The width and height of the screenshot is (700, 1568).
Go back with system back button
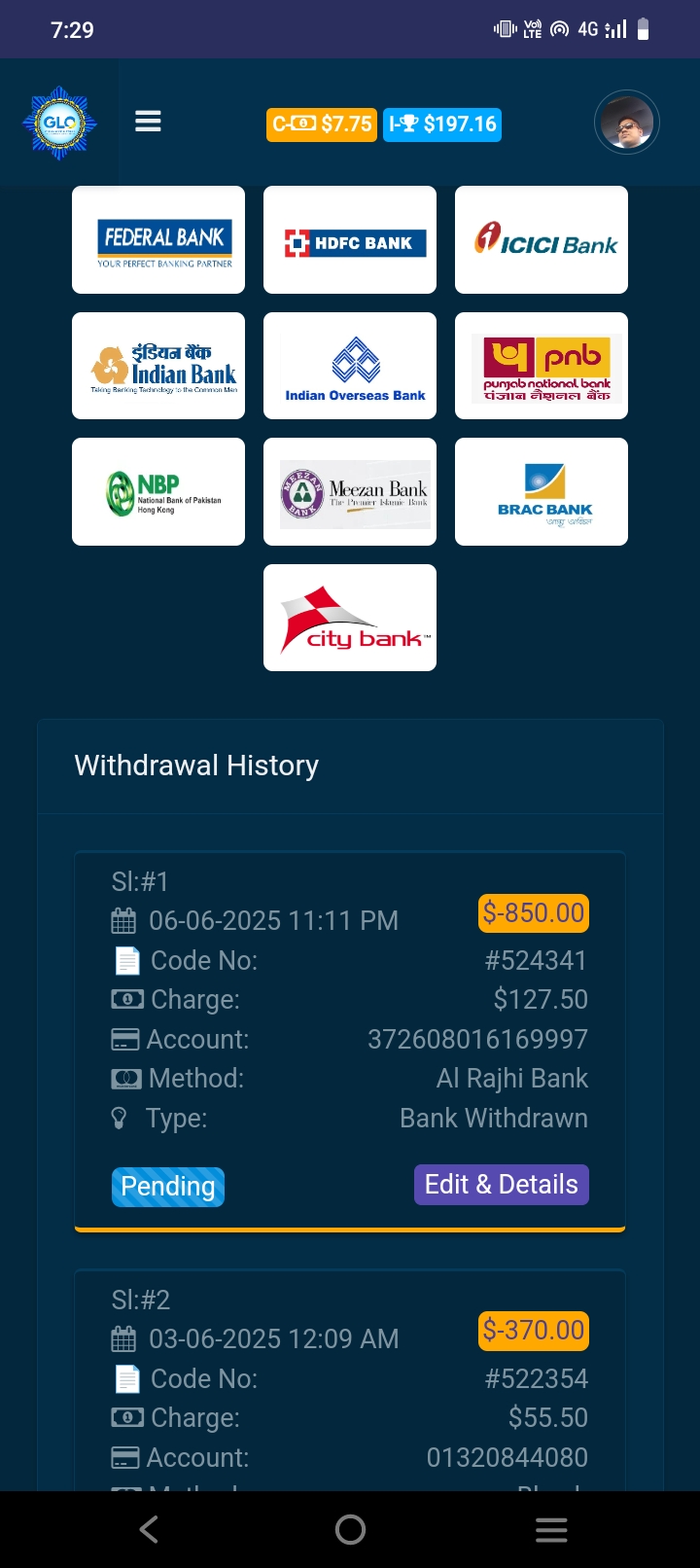coord(149,1530)
